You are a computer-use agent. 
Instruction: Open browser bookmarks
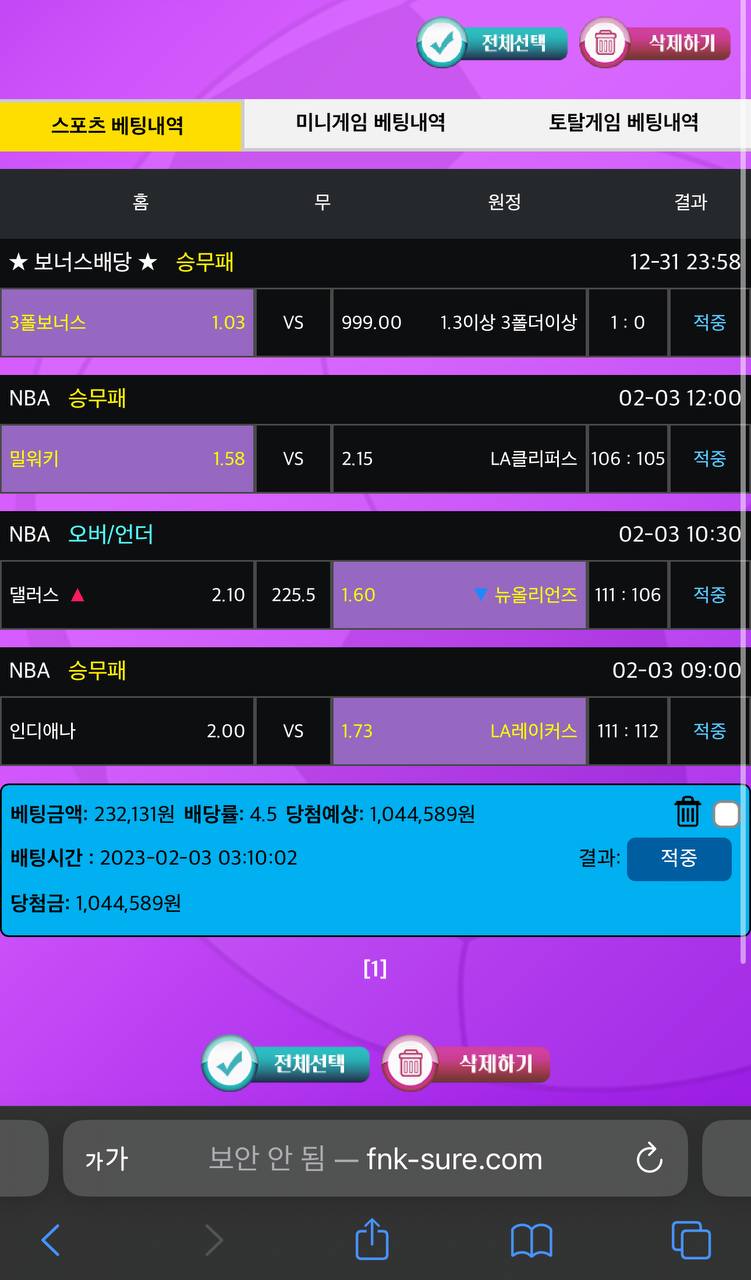point(531,1241)
